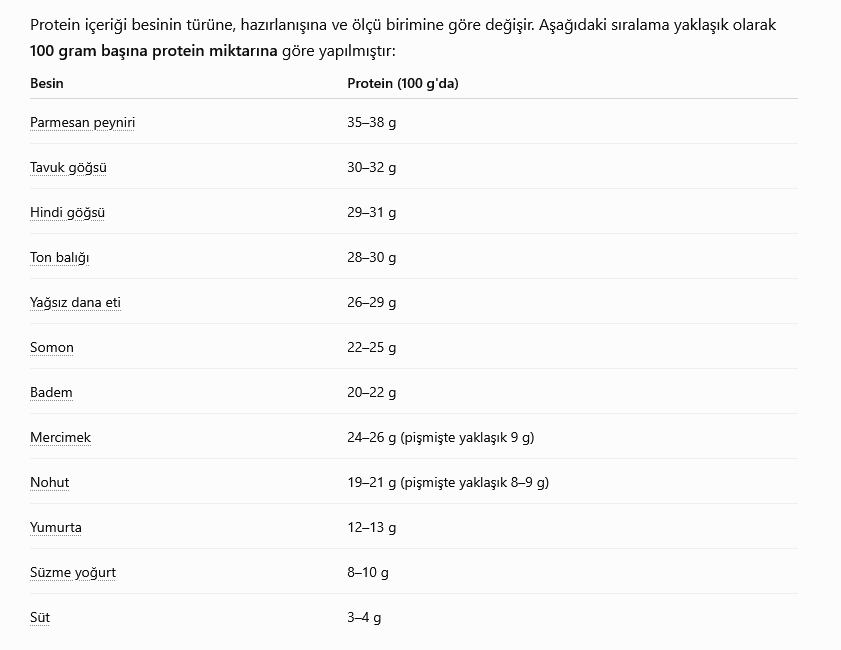Open the Somon link
This screenshot has height=650, width=841.
tap(51, 348)
